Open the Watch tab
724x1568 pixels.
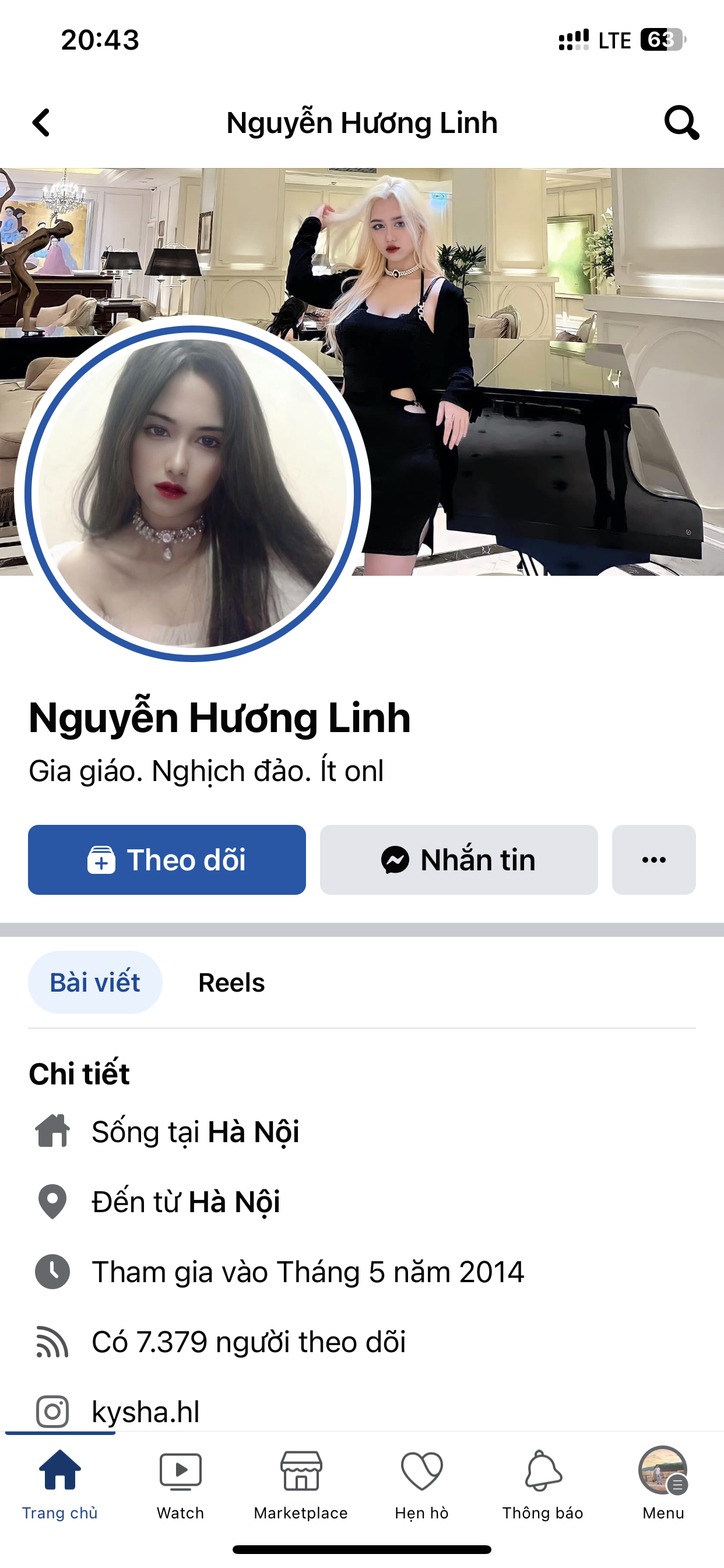[x=180, y=1483]
